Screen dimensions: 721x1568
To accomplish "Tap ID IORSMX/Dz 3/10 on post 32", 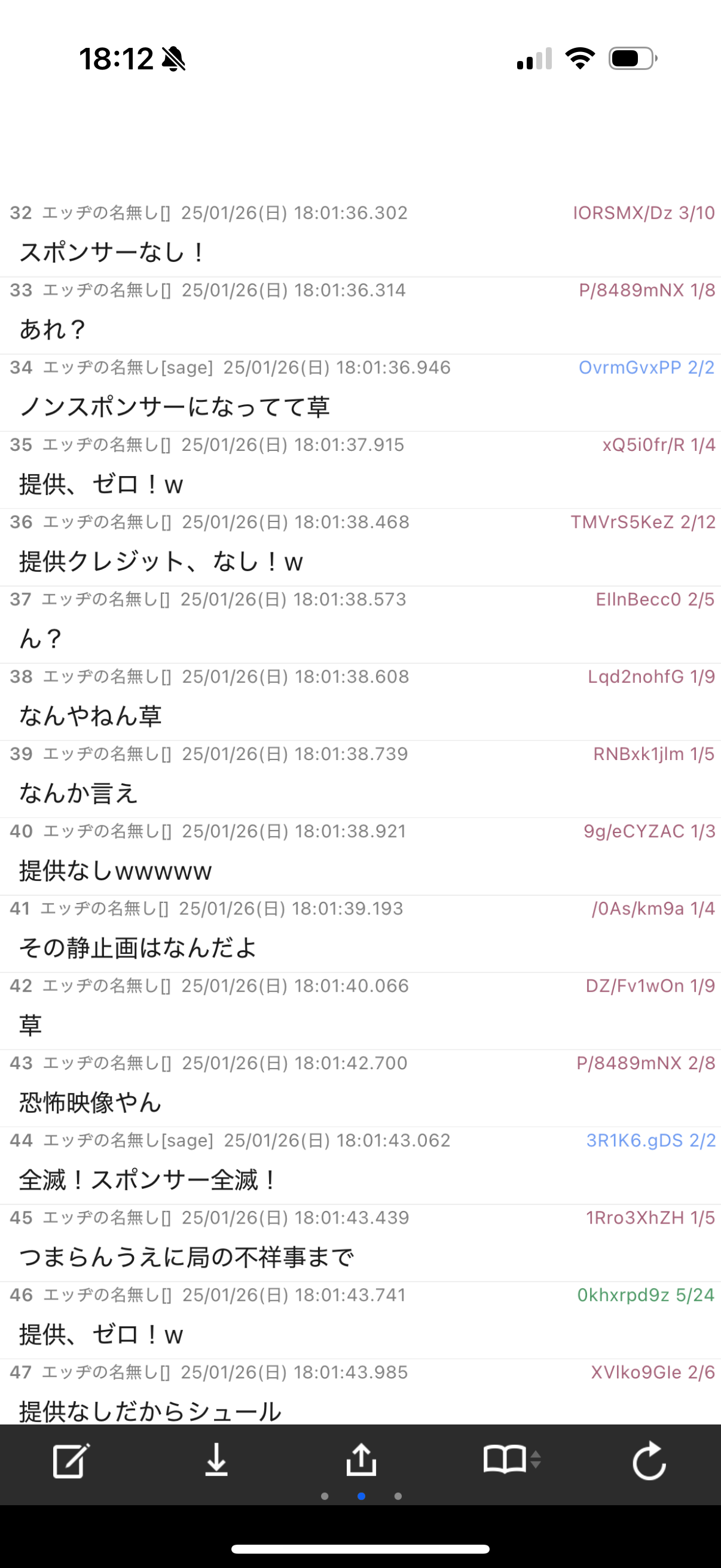I will [x=643, y=213].
